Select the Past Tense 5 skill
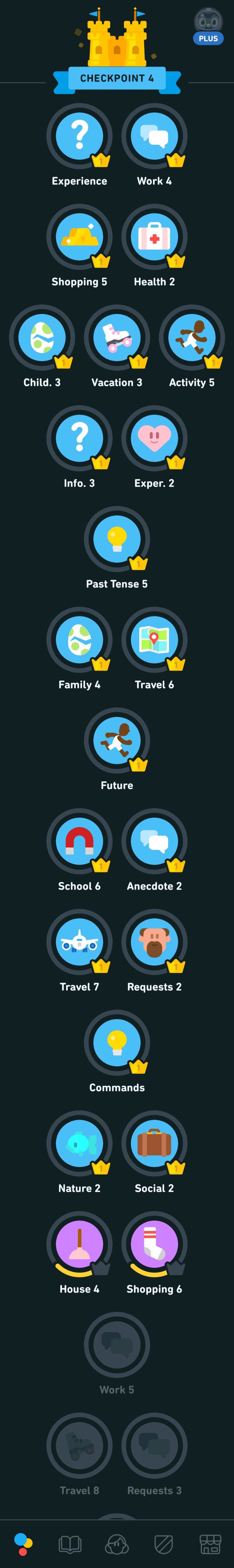 pos(117,539)
